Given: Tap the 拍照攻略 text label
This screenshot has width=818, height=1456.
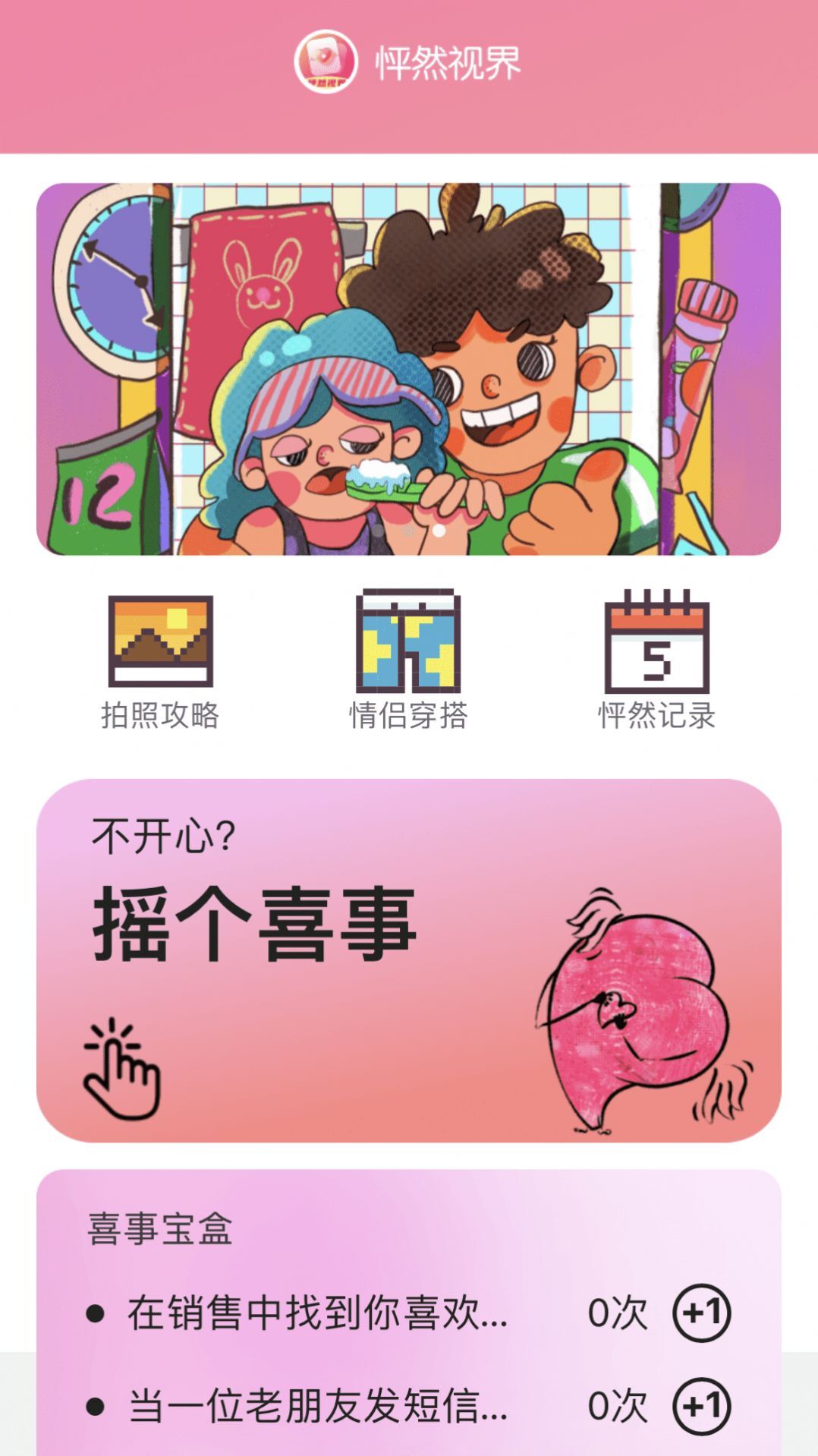Looking at the screenshot, I should (162, 712).
